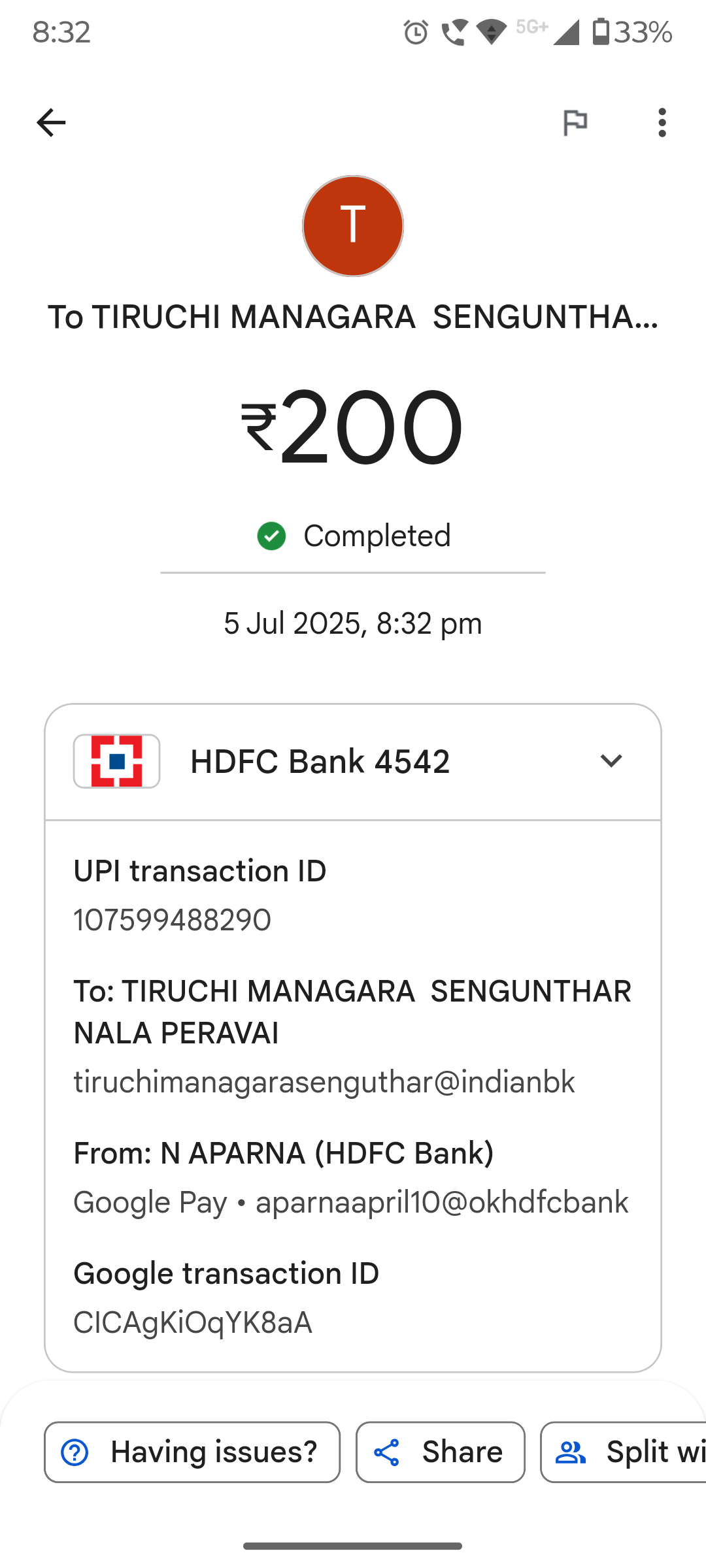Open the three-dot overflow menu
Screen dimensions: 706x1568
click(x=662, y=123)
